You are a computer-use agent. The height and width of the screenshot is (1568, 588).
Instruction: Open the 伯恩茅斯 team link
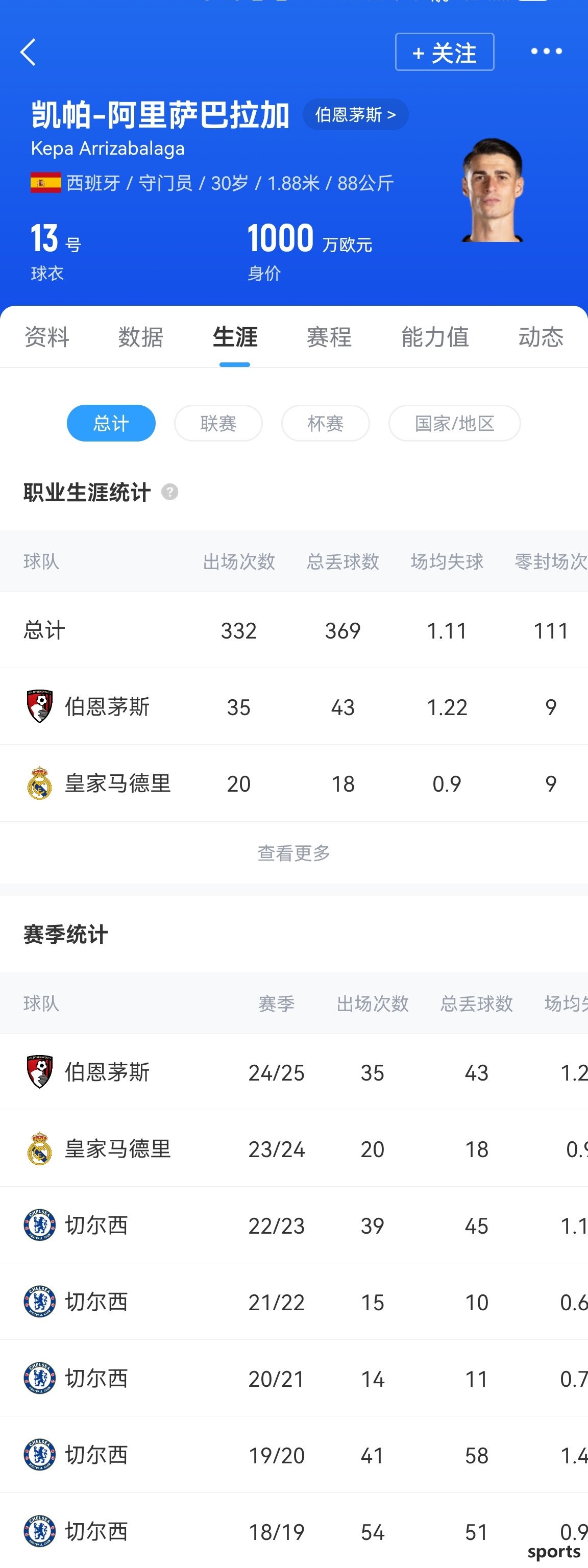[x=355, y=114]
